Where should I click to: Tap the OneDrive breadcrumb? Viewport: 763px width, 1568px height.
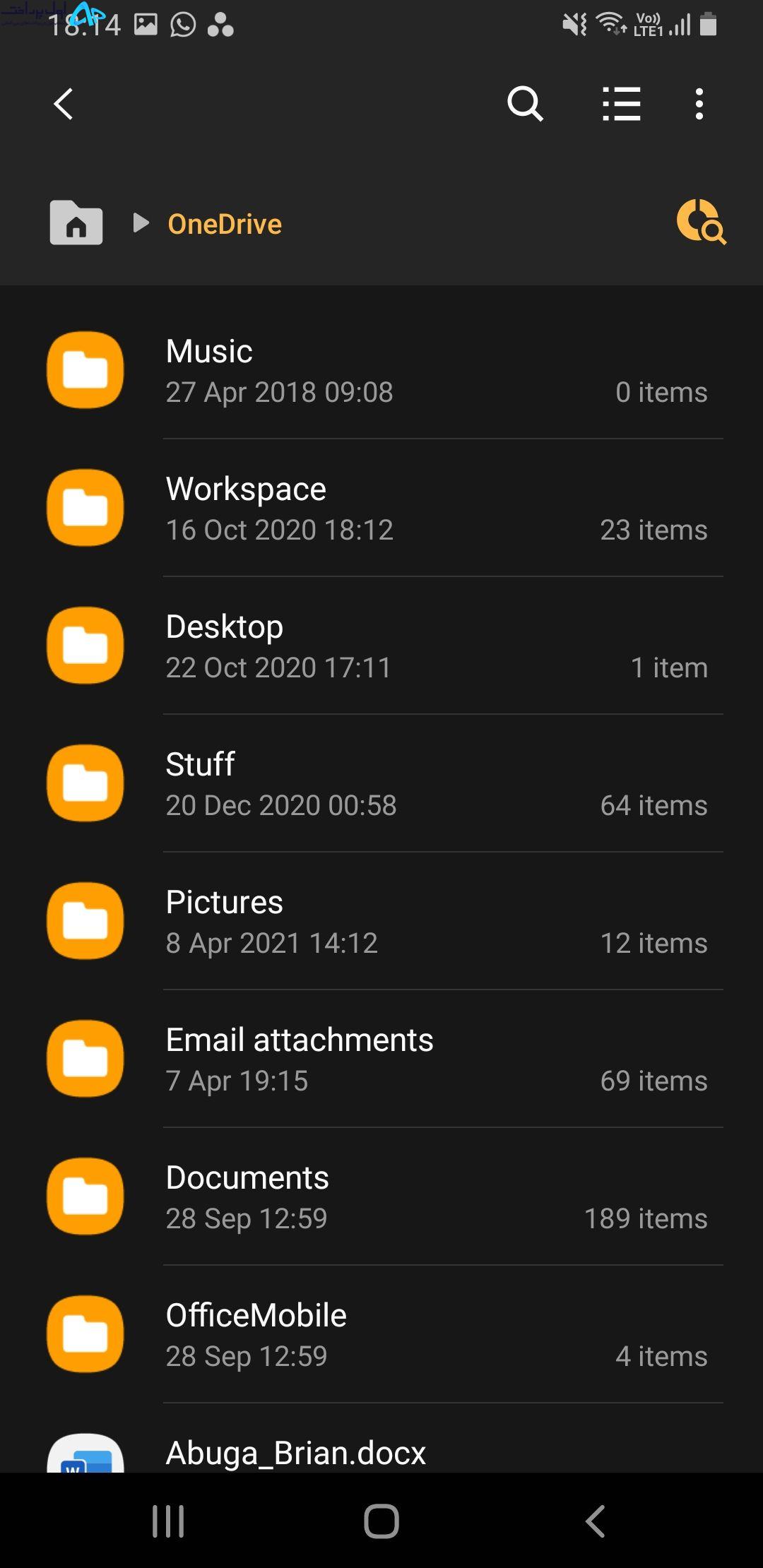[225, 224]
